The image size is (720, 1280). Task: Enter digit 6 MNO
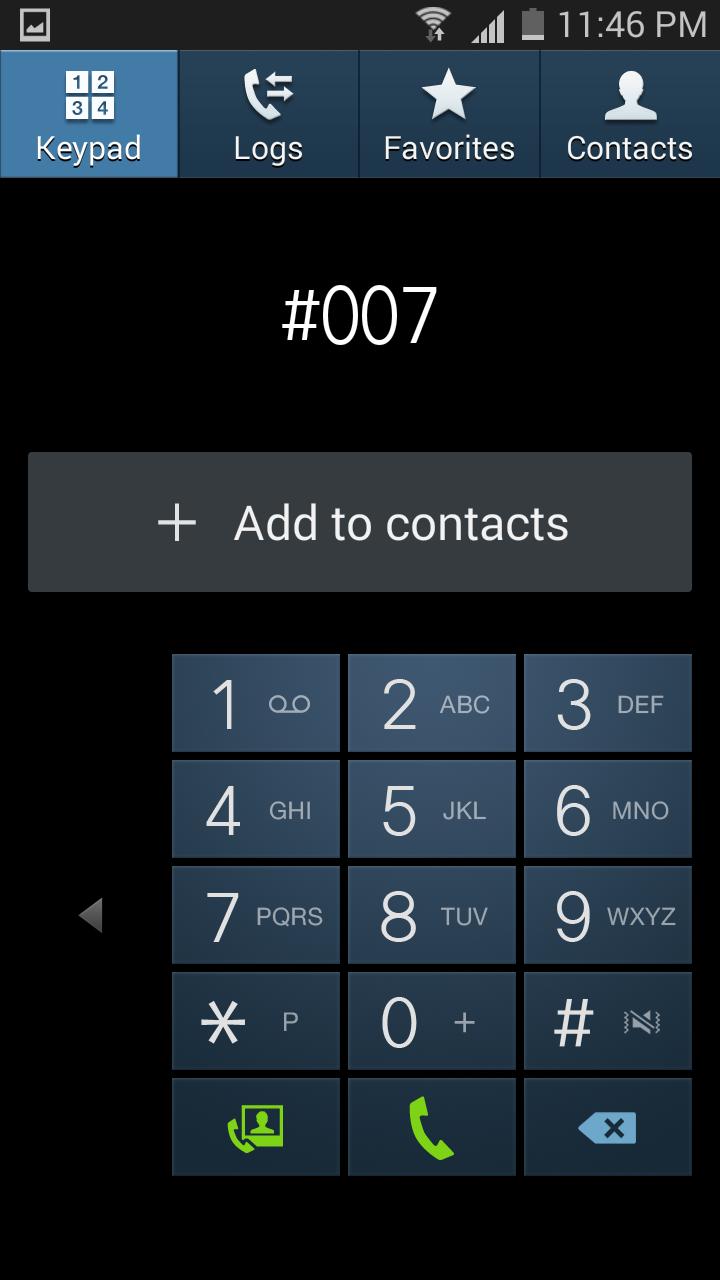pos(608,810)
